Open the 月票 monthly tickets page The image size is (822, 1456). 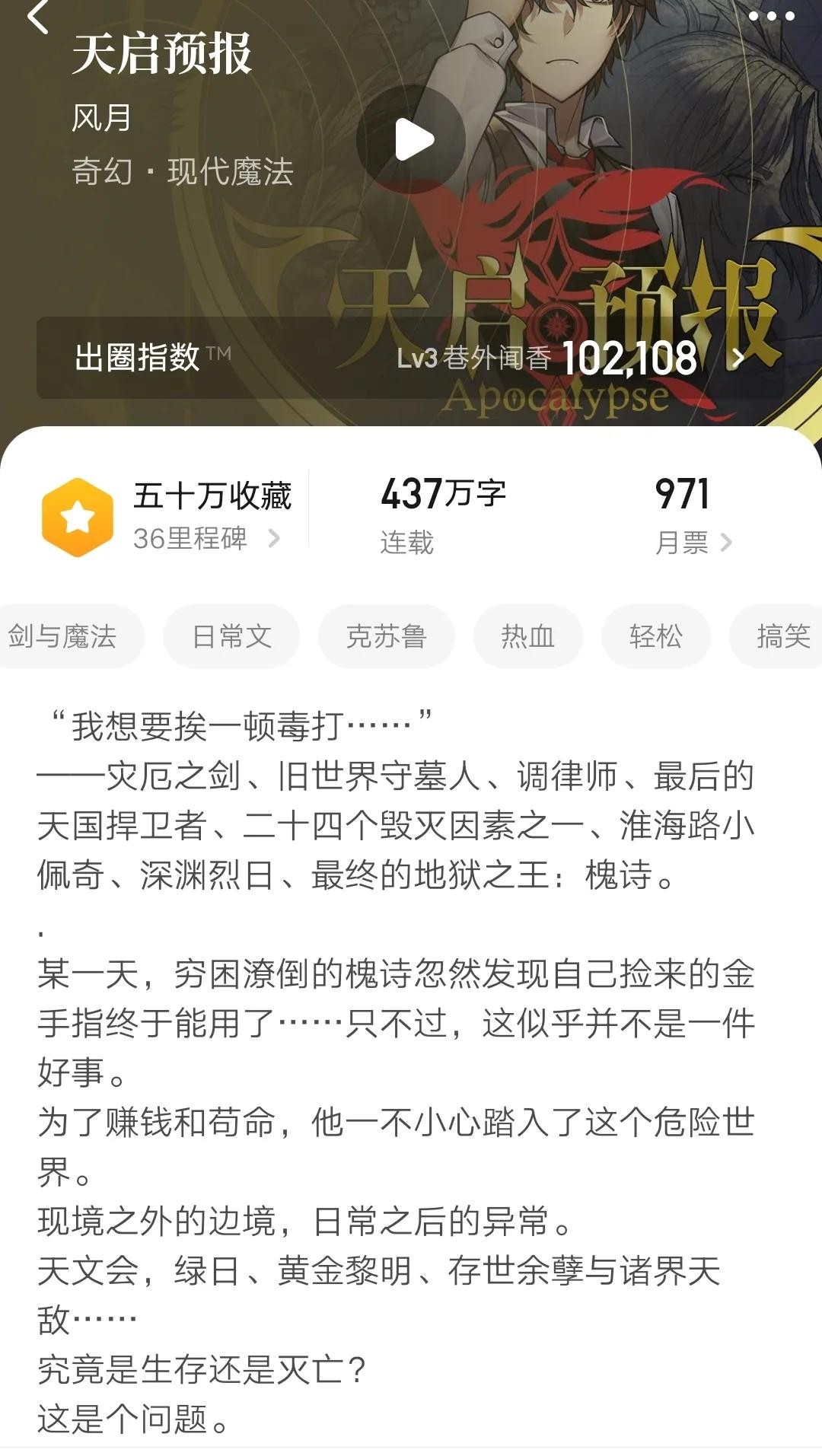click(x=693, y=542)
